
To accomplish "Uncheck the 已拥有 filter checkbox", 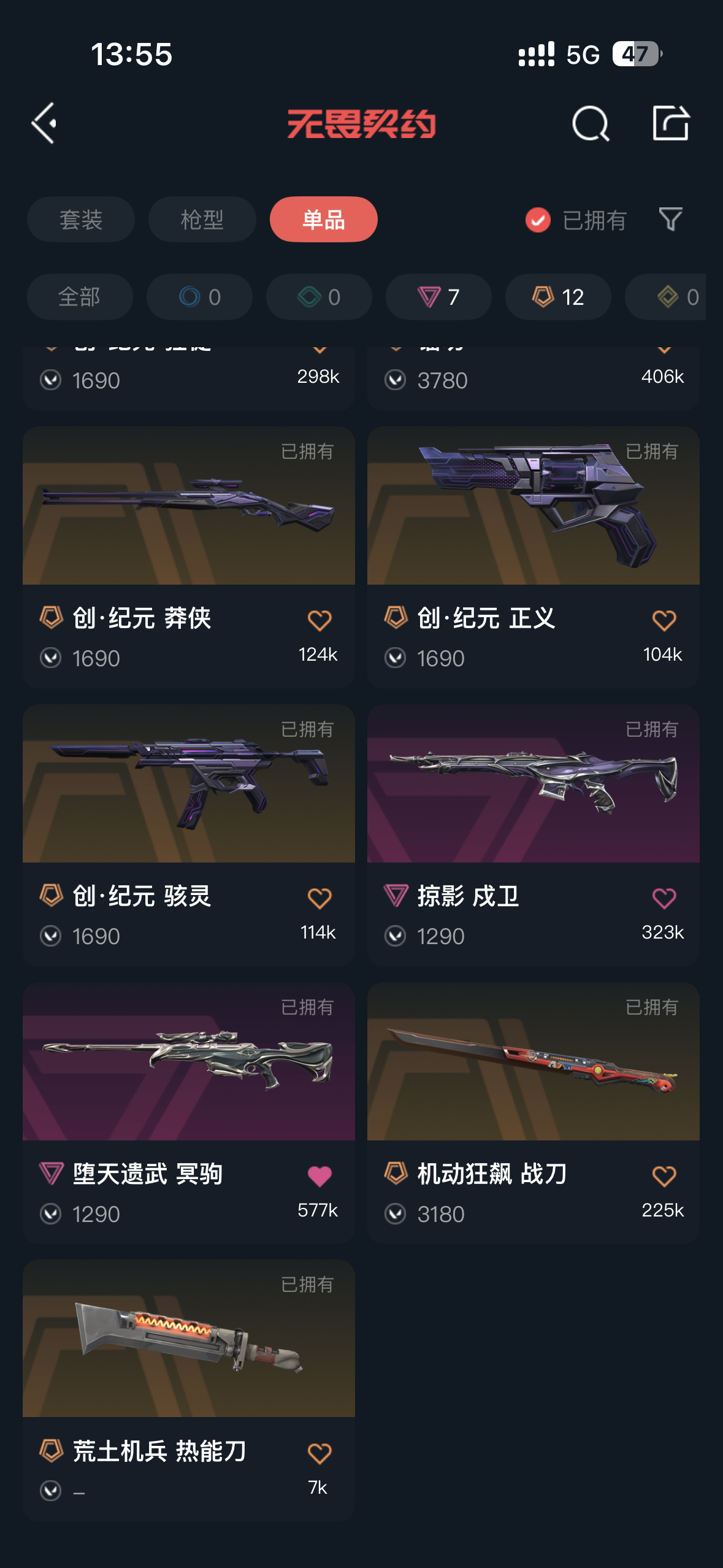I will 538,220.
